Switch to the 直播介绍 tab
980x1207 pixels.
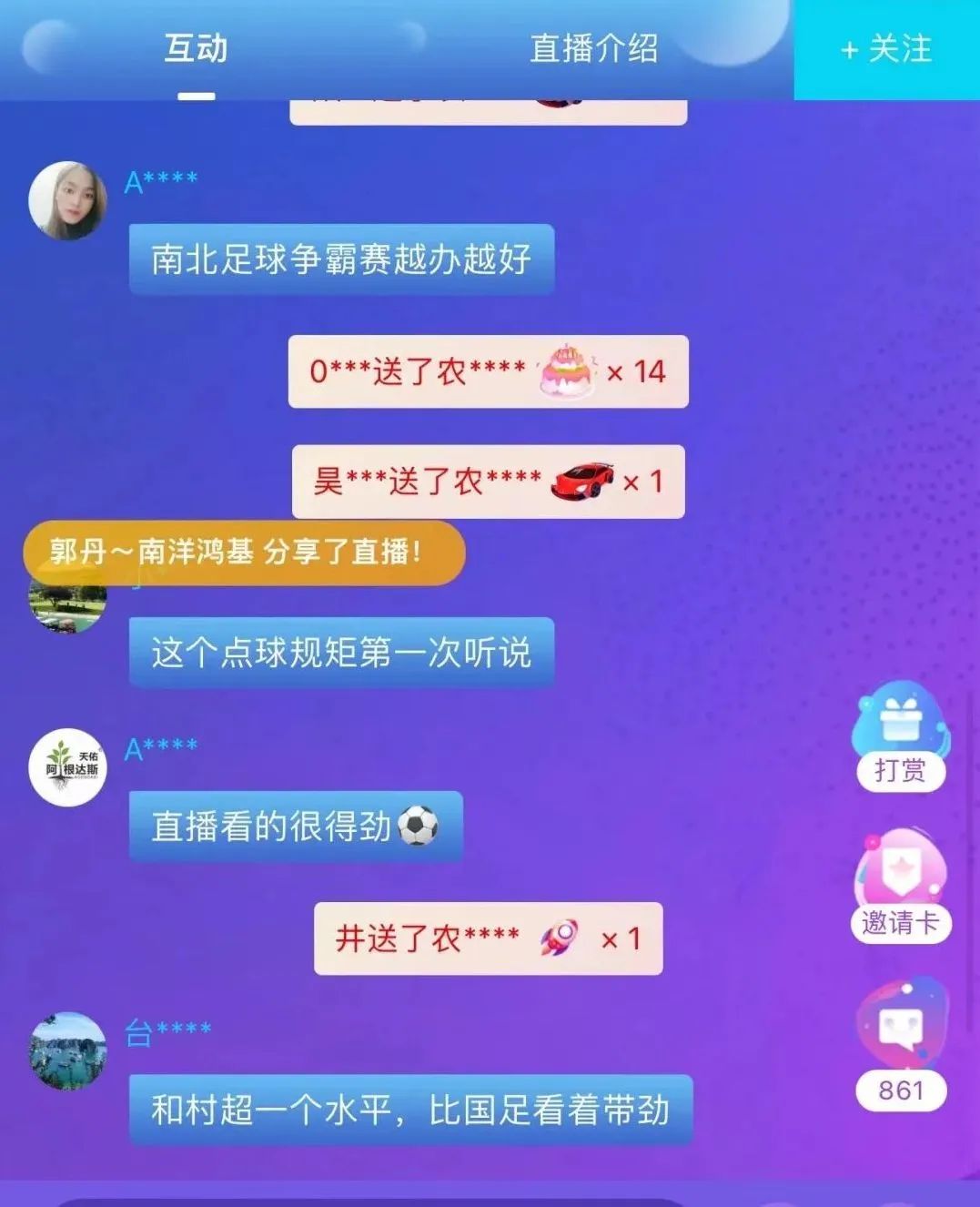(x=593, y=49)
